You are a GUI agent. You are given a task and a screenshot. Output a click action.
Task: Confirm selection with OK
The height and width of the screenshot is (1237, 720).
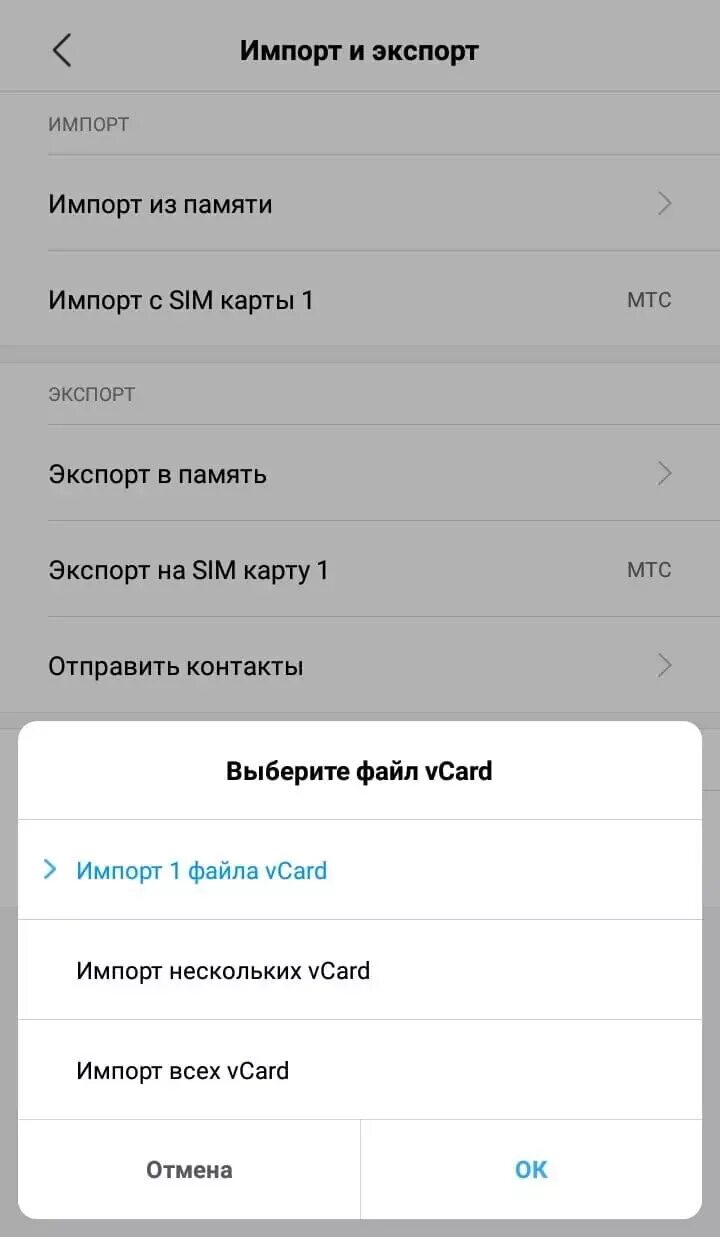tap(531, 1169)
